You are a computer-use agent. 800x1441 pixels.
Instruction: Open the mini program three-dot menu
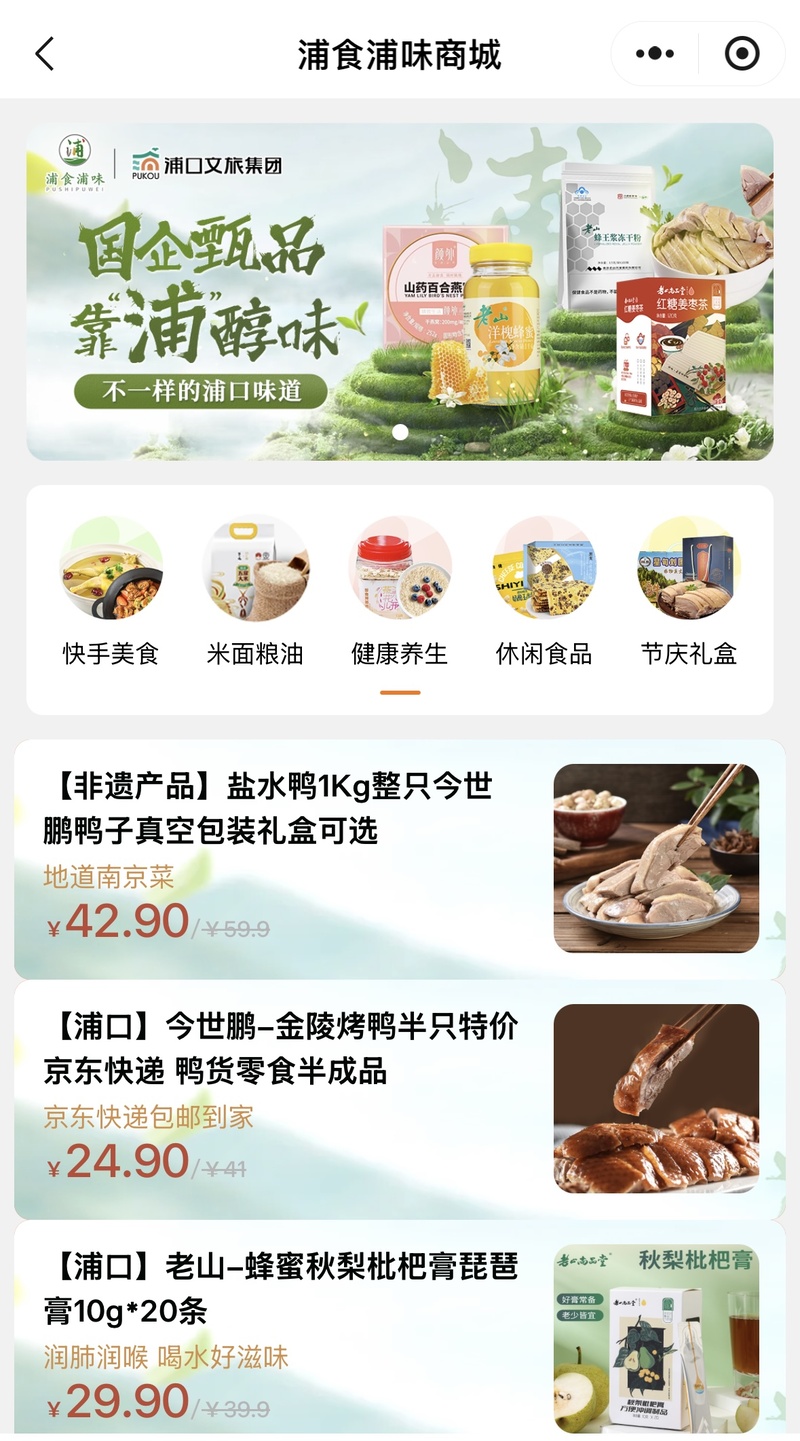pos(654,54)
